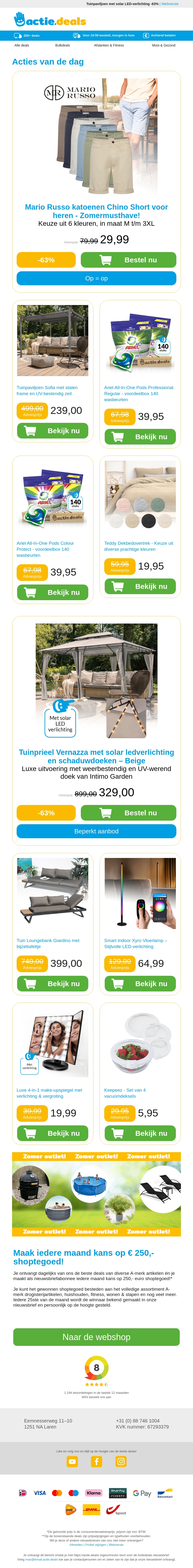The width and height of the screenshot is (193, 1568).
Task: Tap Bekijk nu for the 4-in-1 make-upspiegel
Action: click(52, 1133)
